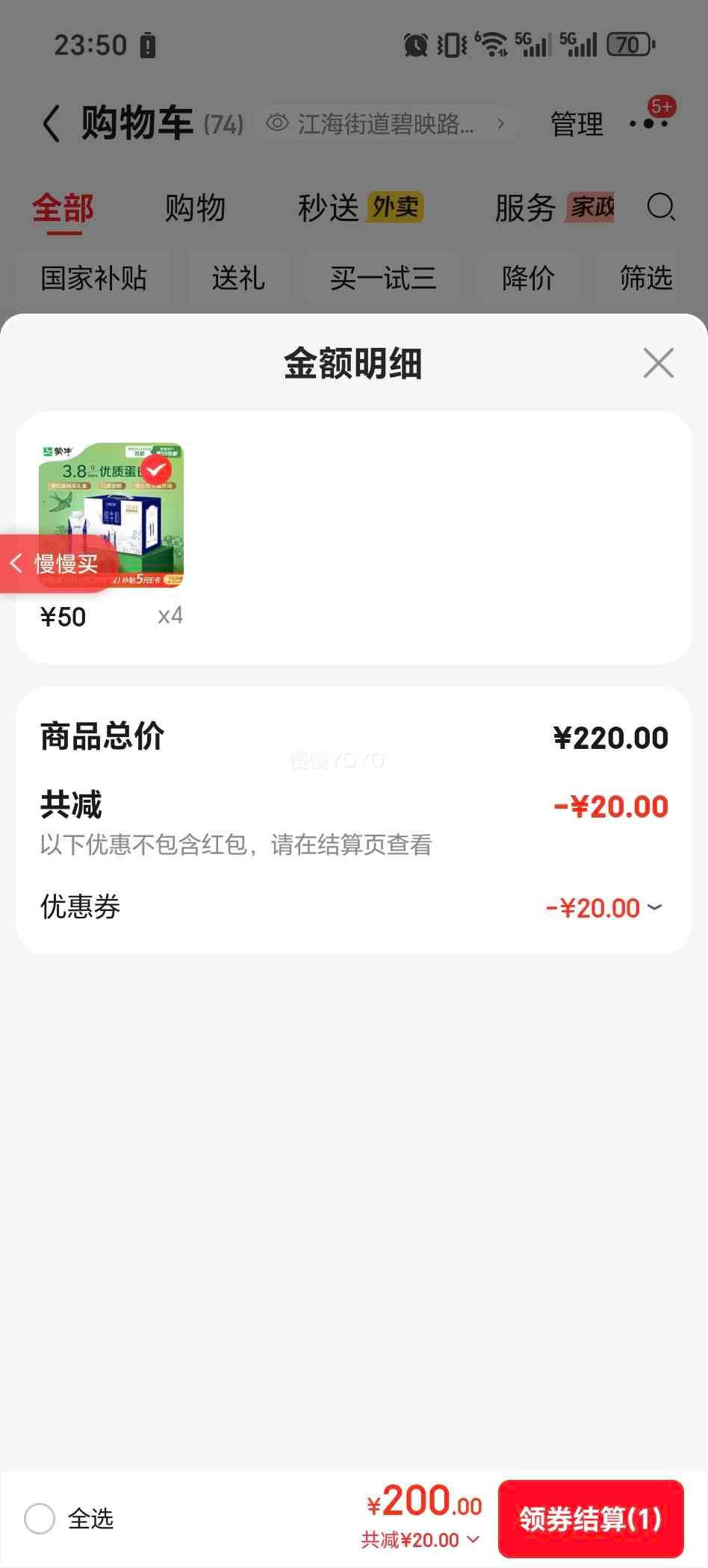This screenshot has width=708, height=1568.
Task: Open the more options menu with badge
Action: pos(648,122)
